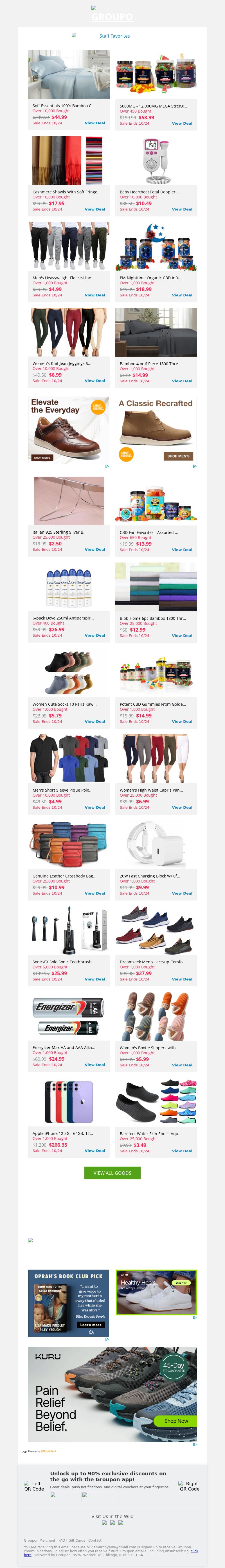The image size is (225, 1568).
Task: Tap Shop Men's on the Classic Recrafted ad
Action: pos(178,456)
